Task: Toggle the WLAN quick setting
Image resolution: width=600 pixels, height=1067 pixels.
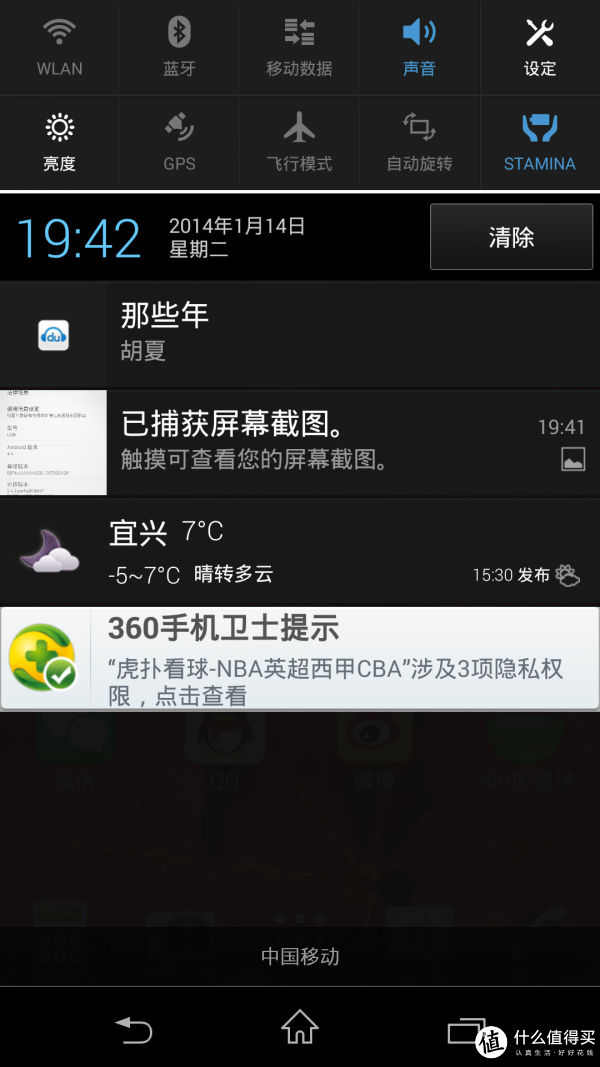Action: (x=59, y=47)
